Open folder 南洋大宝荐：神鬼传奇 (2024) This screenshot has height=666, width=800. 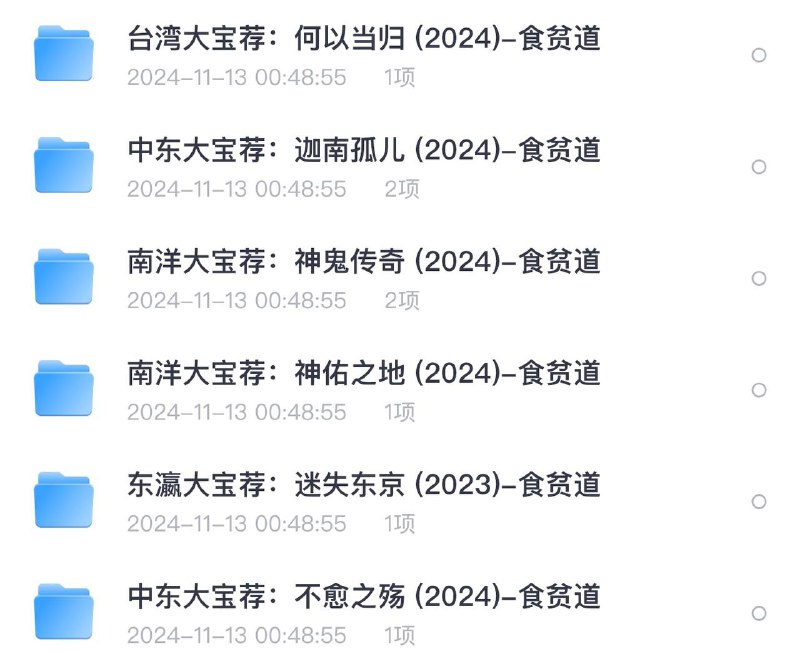364,263
